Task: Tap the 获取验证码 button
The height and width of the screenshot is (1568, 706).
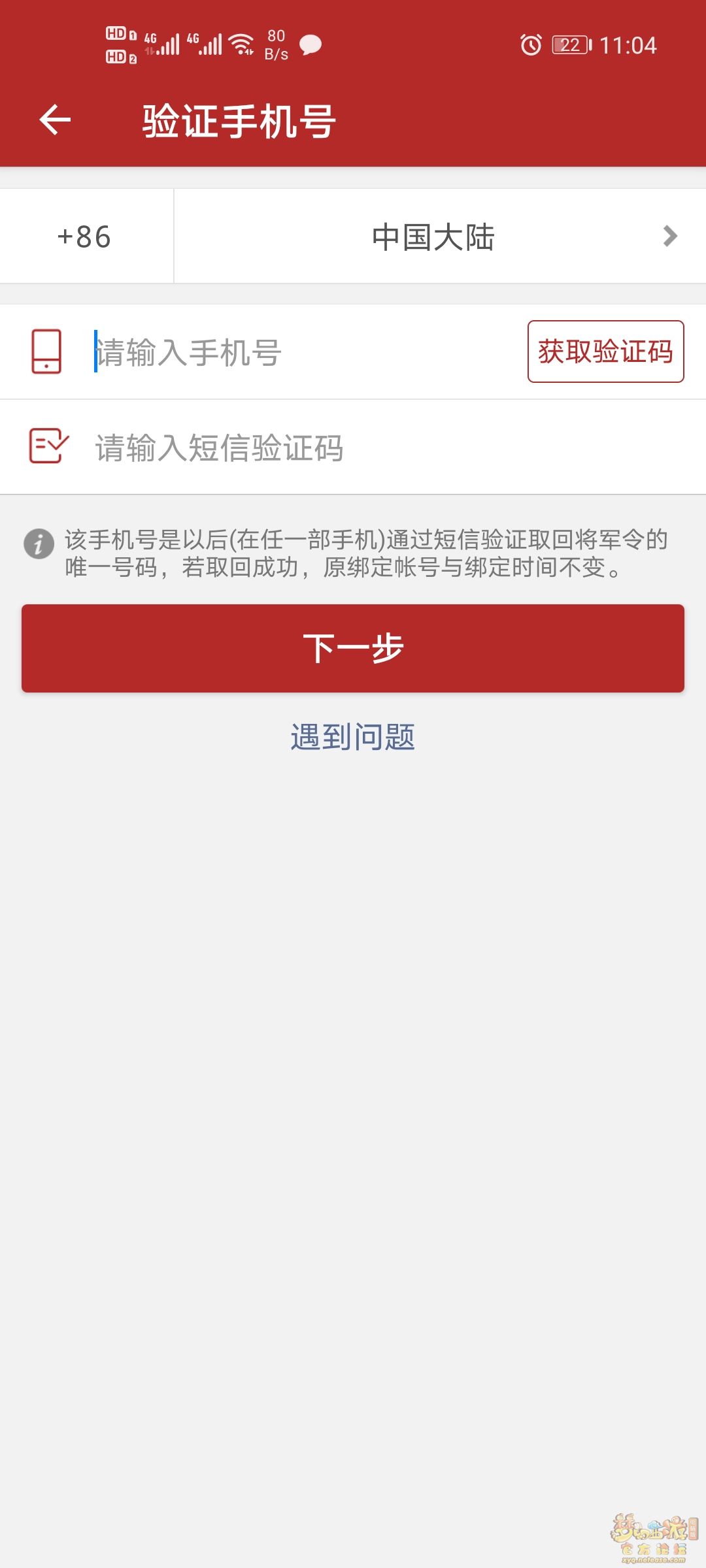Action: coord(605,351)
